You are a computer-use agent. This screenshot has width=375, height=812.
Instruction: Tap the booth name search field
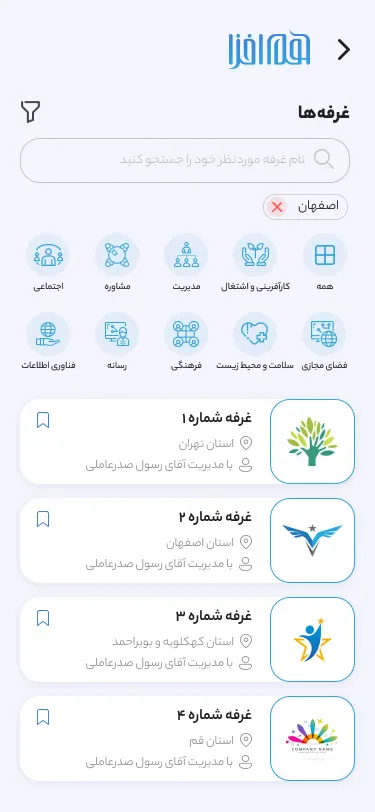tap(185, 160)
